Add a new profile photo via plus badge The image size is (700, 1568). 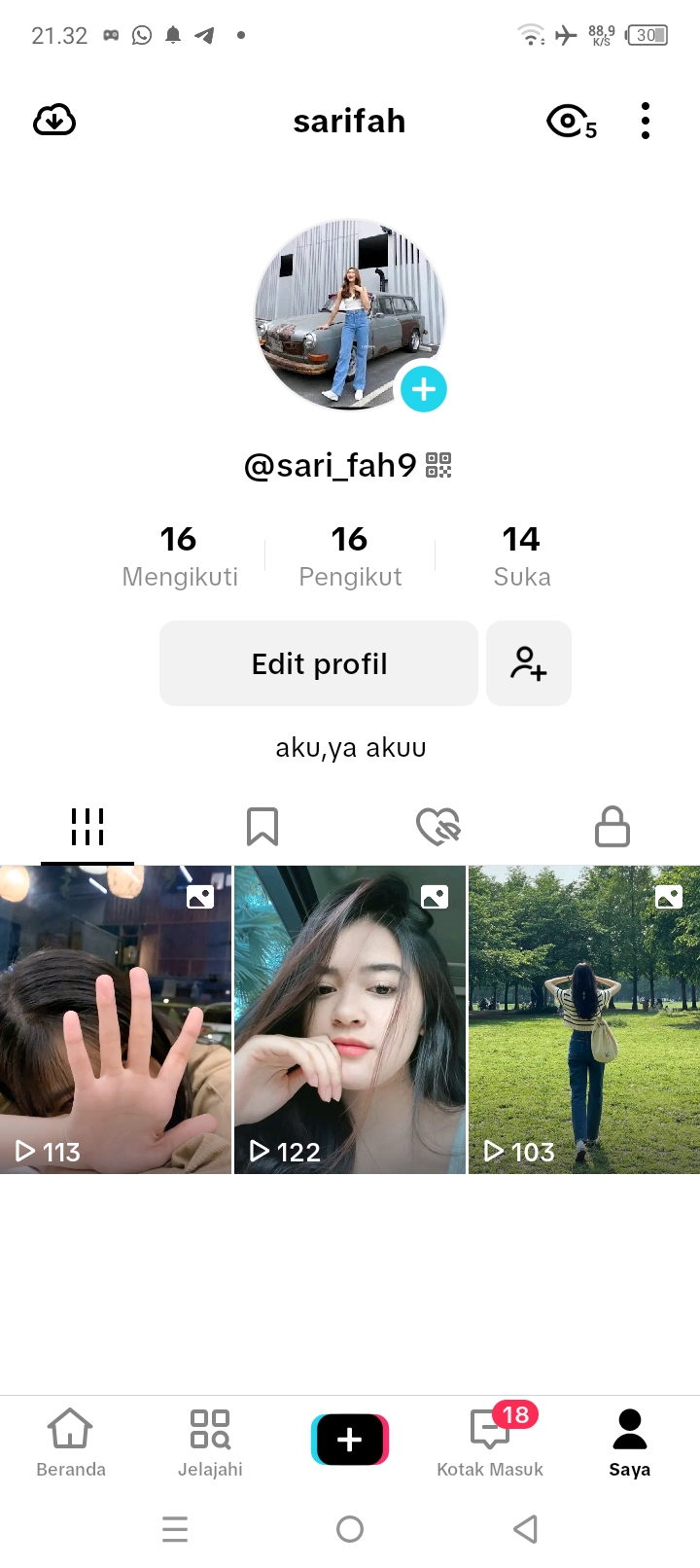(x=424, y=389)
